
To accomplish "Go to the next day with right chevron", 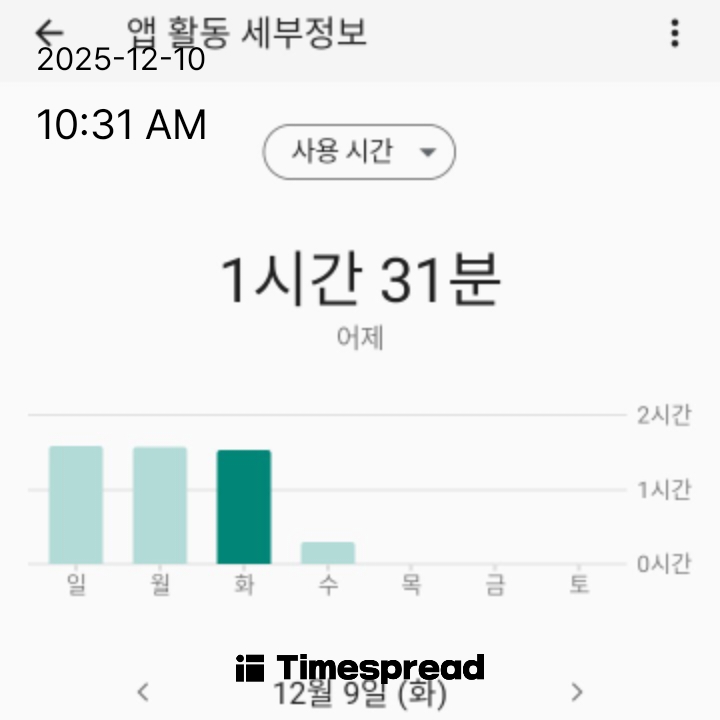I will 576,691.
